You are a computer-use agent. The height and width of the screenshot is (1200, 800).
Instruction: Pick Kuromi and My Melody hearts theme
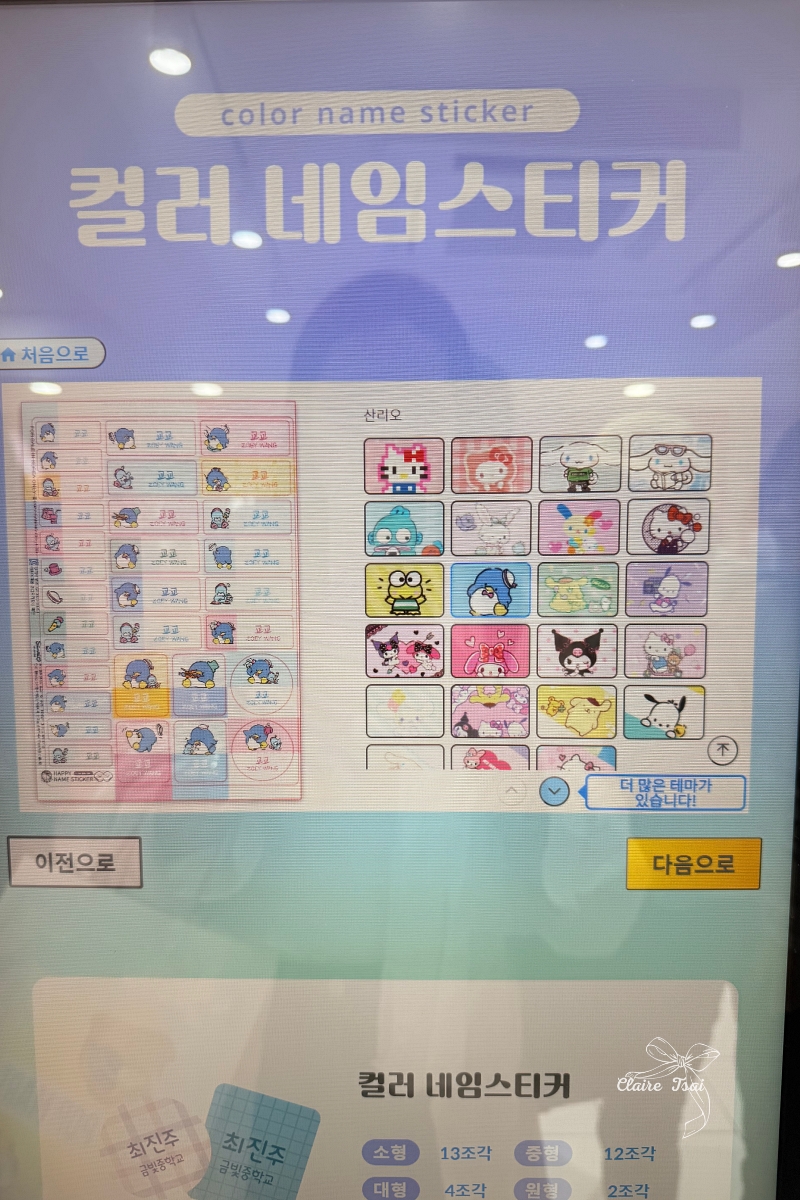(x=403, y=651)
